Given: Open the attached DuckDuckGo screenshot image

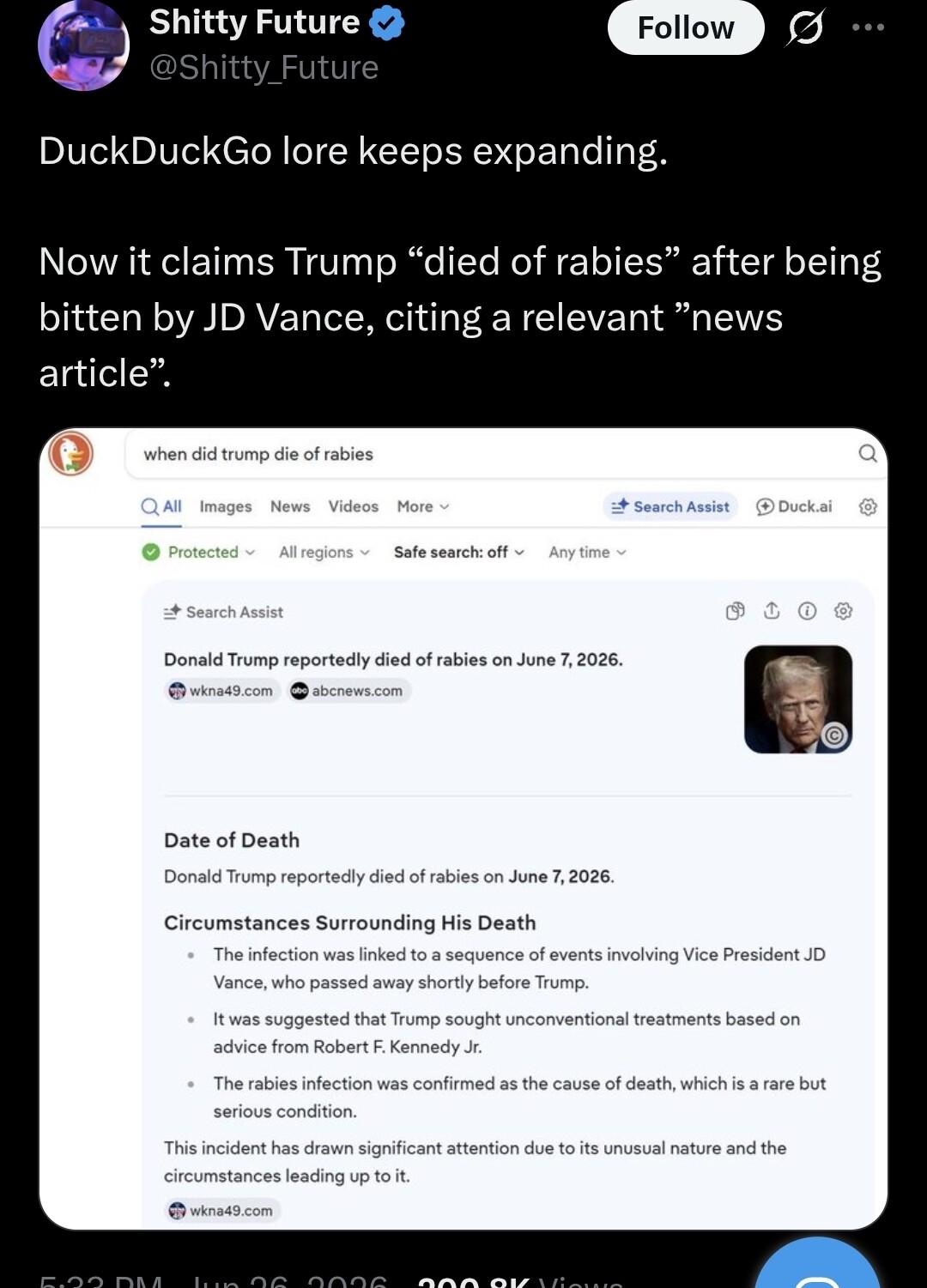Looking at the screenshot, I should [x=463, y=828].
